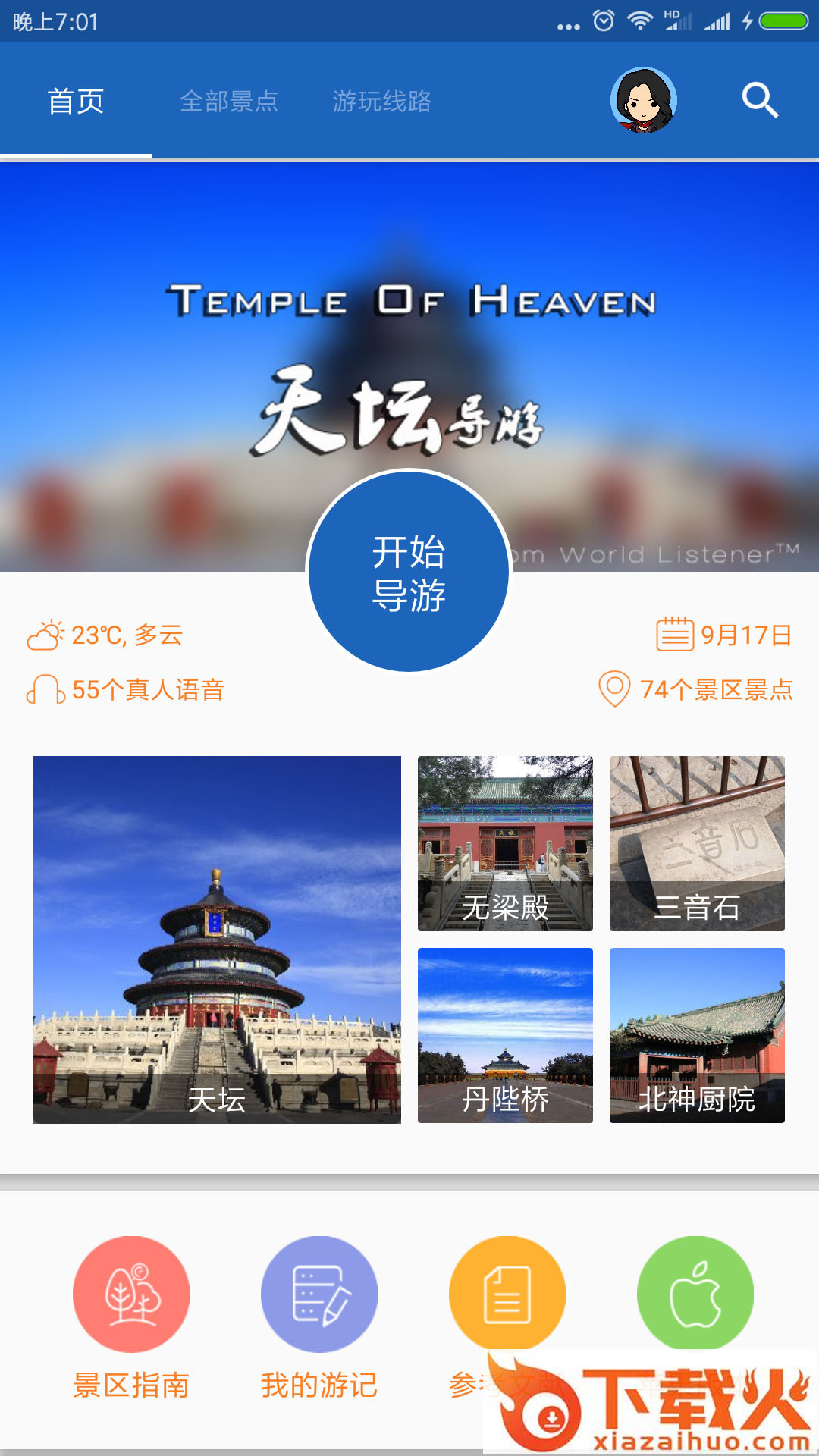The image size is (819, 1456).
Task: Select the 首页 tab
Action: tap(76, 101)
